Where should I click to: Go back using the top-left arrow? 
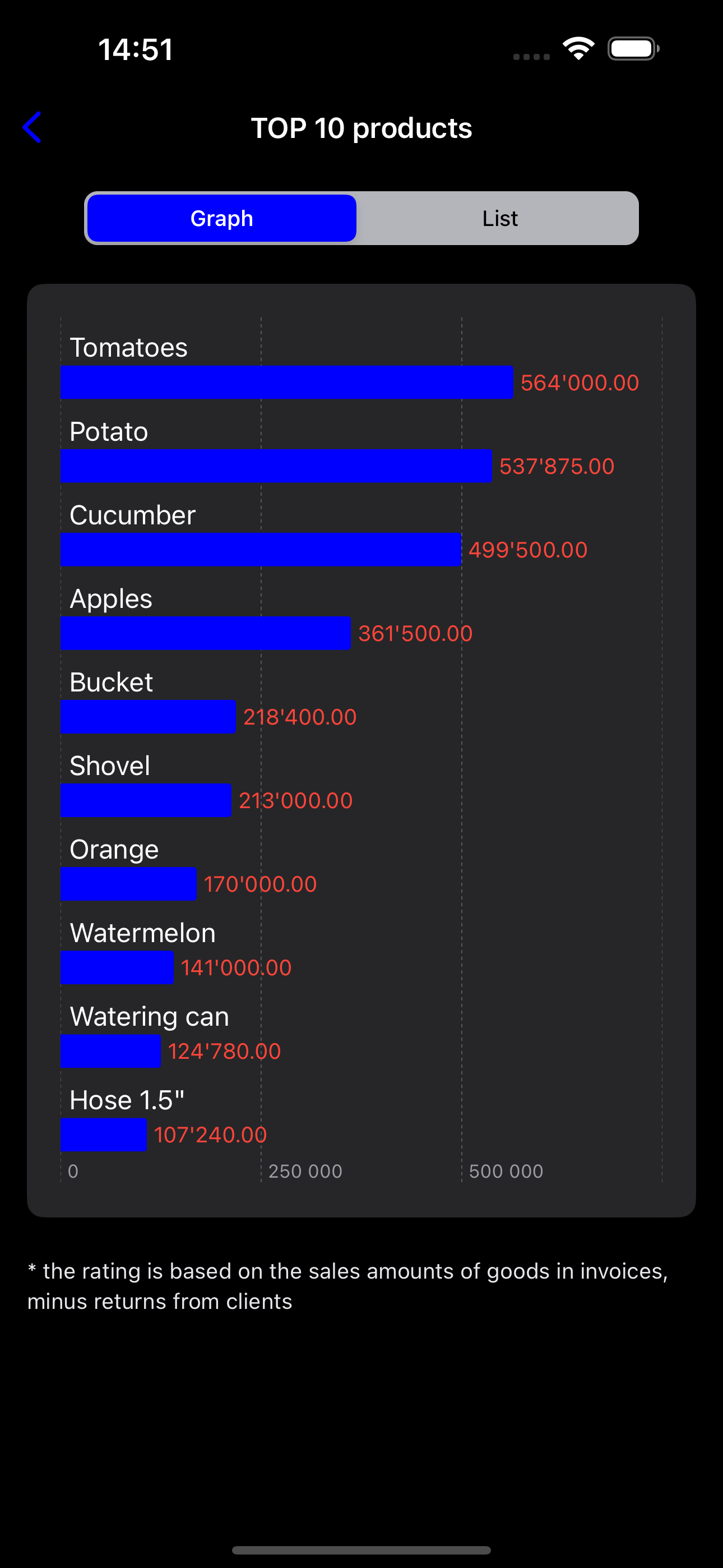(x=33, y=127)
